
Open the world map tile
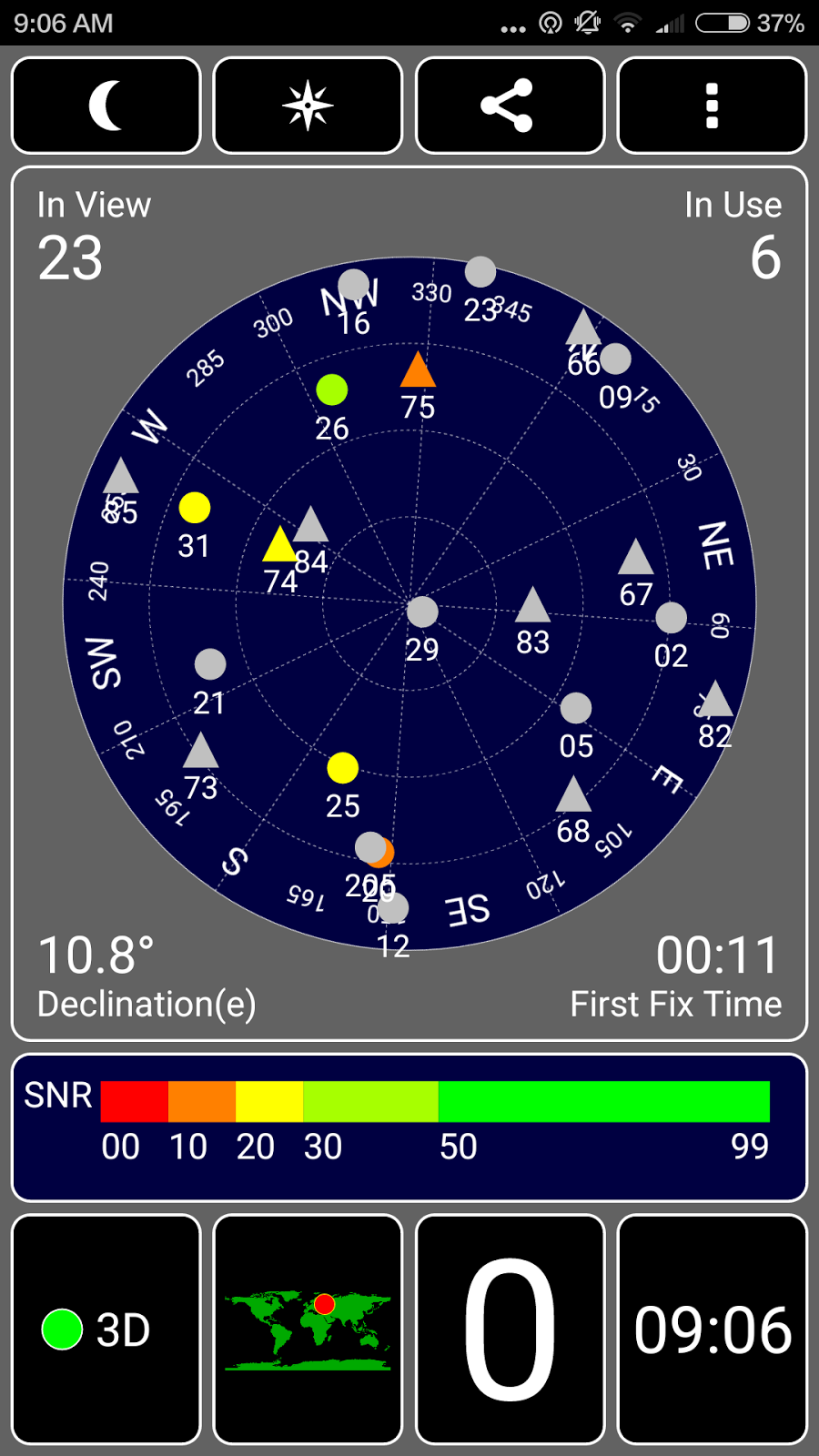pyautogui.click(x=308, y=1329)
